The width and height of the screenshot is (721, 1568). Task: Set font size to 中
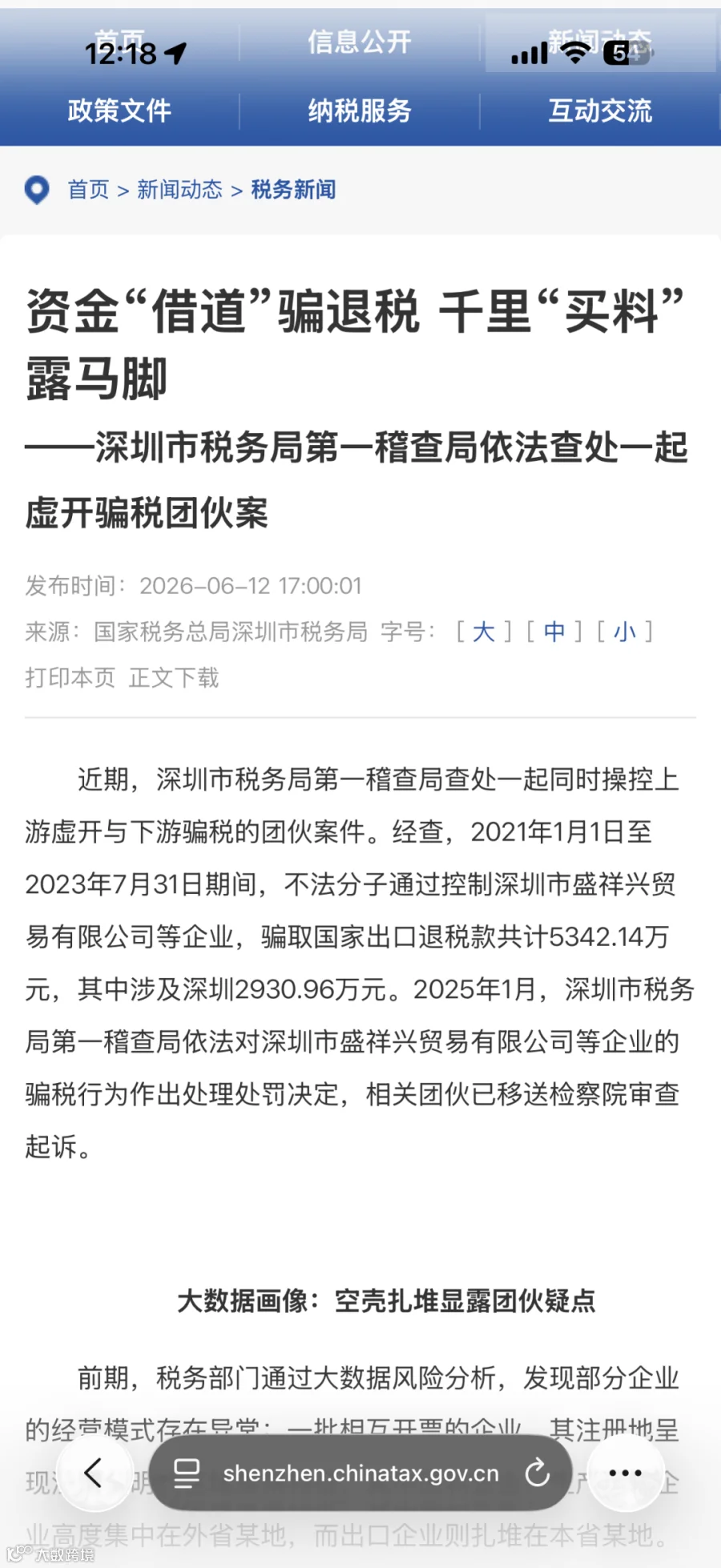tap(554, 632)
